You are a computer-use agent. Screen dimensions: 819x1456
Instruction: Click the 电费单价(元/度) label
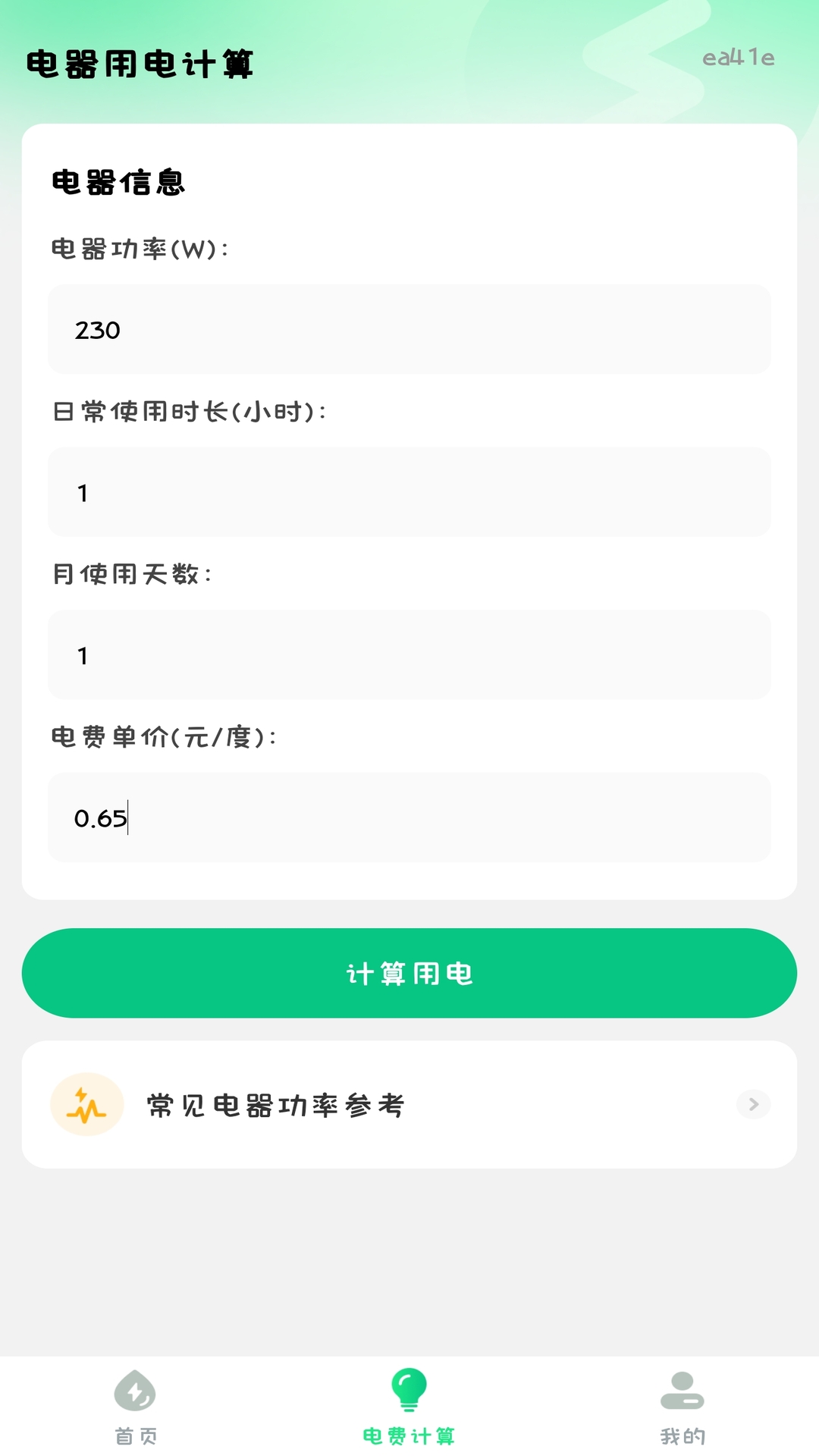coord(163,736)
